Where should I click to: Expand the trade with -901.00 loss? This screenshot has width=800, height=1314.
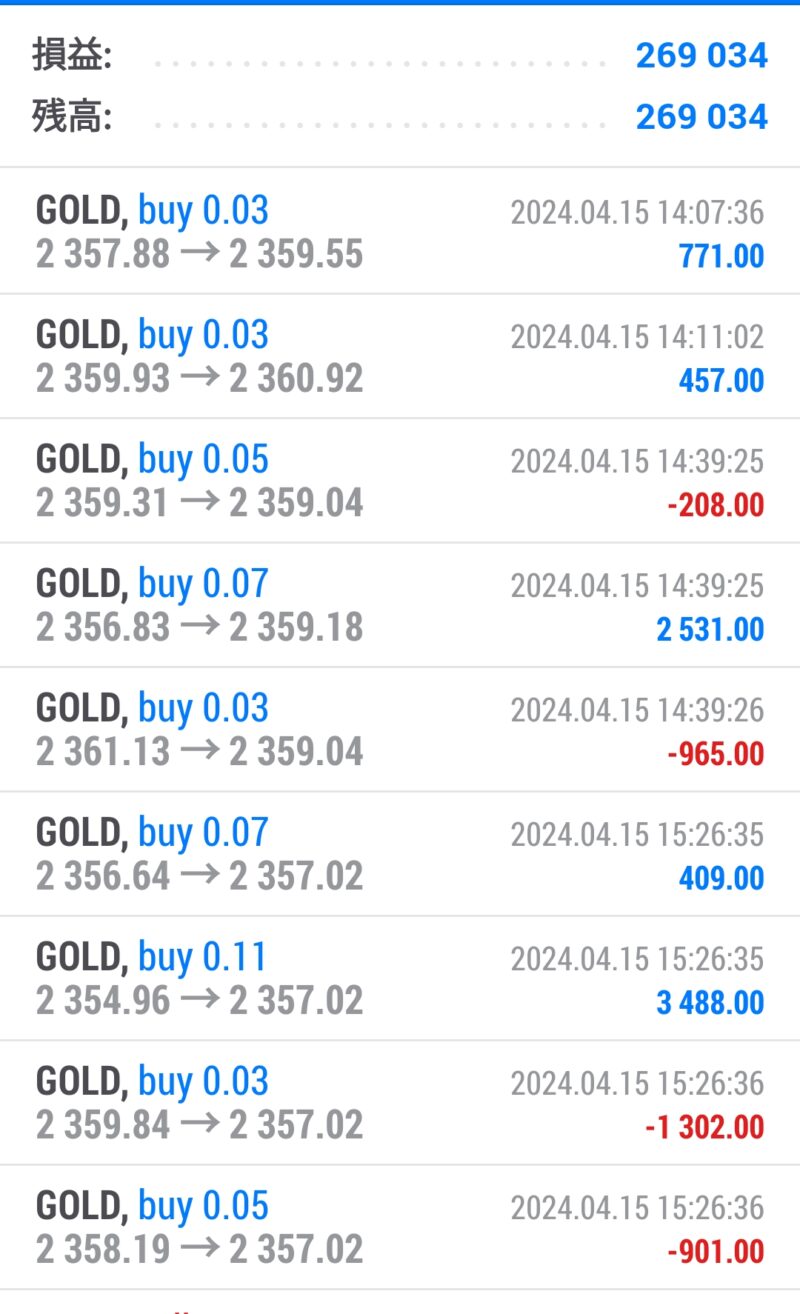coord(400,1227)
